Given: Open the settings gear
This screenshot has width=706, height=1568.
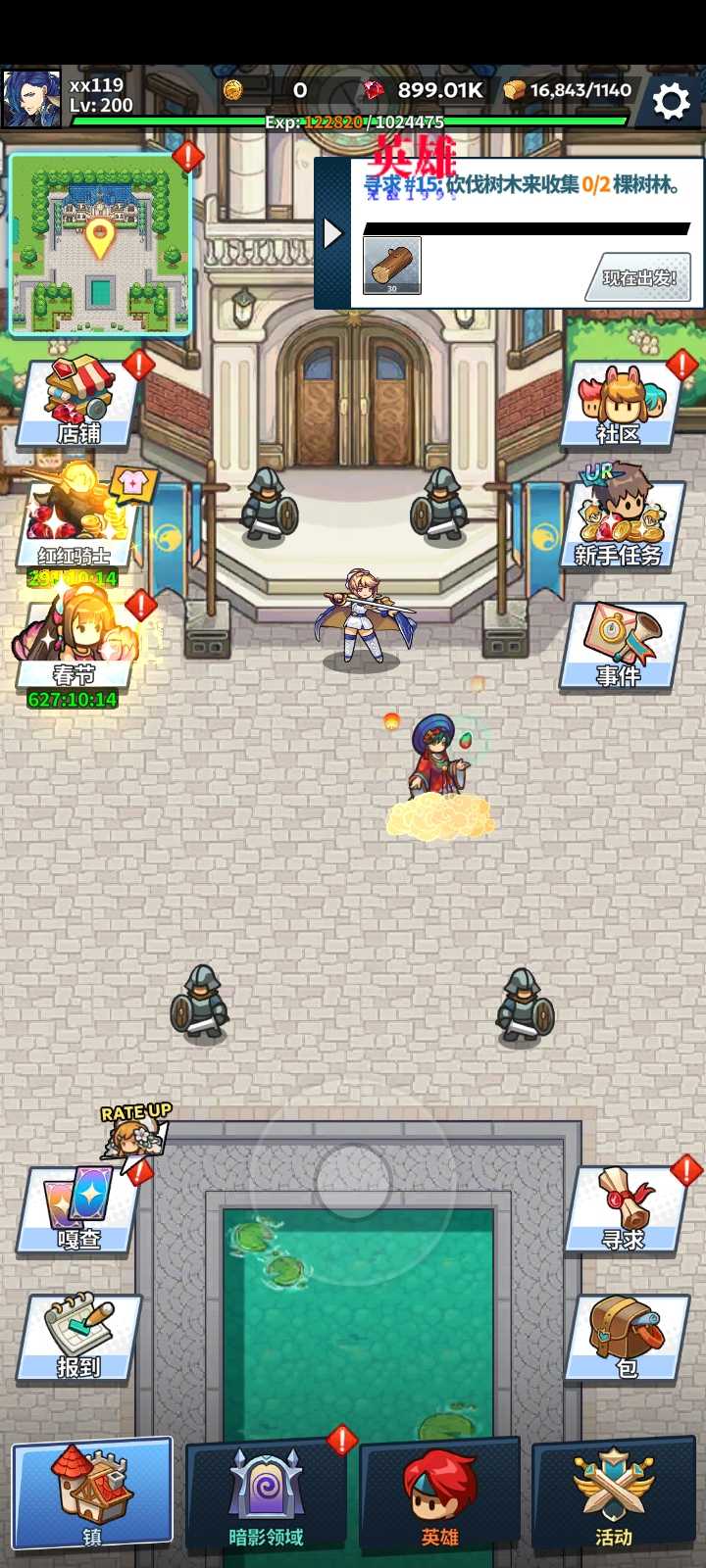Looking at the screenshot, I should pyautogui.click(x=671, y=101).
